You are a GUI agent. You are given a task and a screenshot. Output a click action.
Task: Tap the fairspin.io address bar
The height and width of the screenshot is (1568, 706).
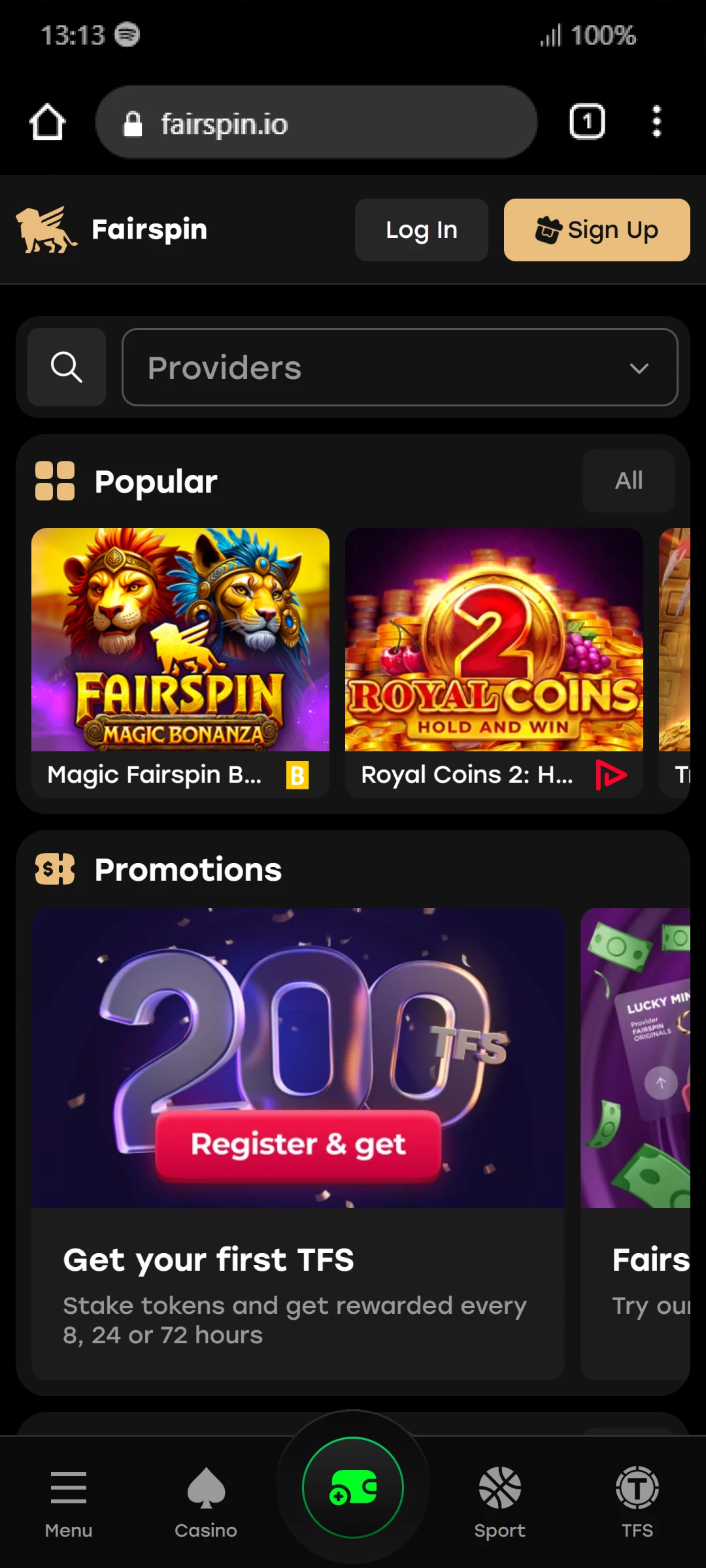click(x=316, y=122)
